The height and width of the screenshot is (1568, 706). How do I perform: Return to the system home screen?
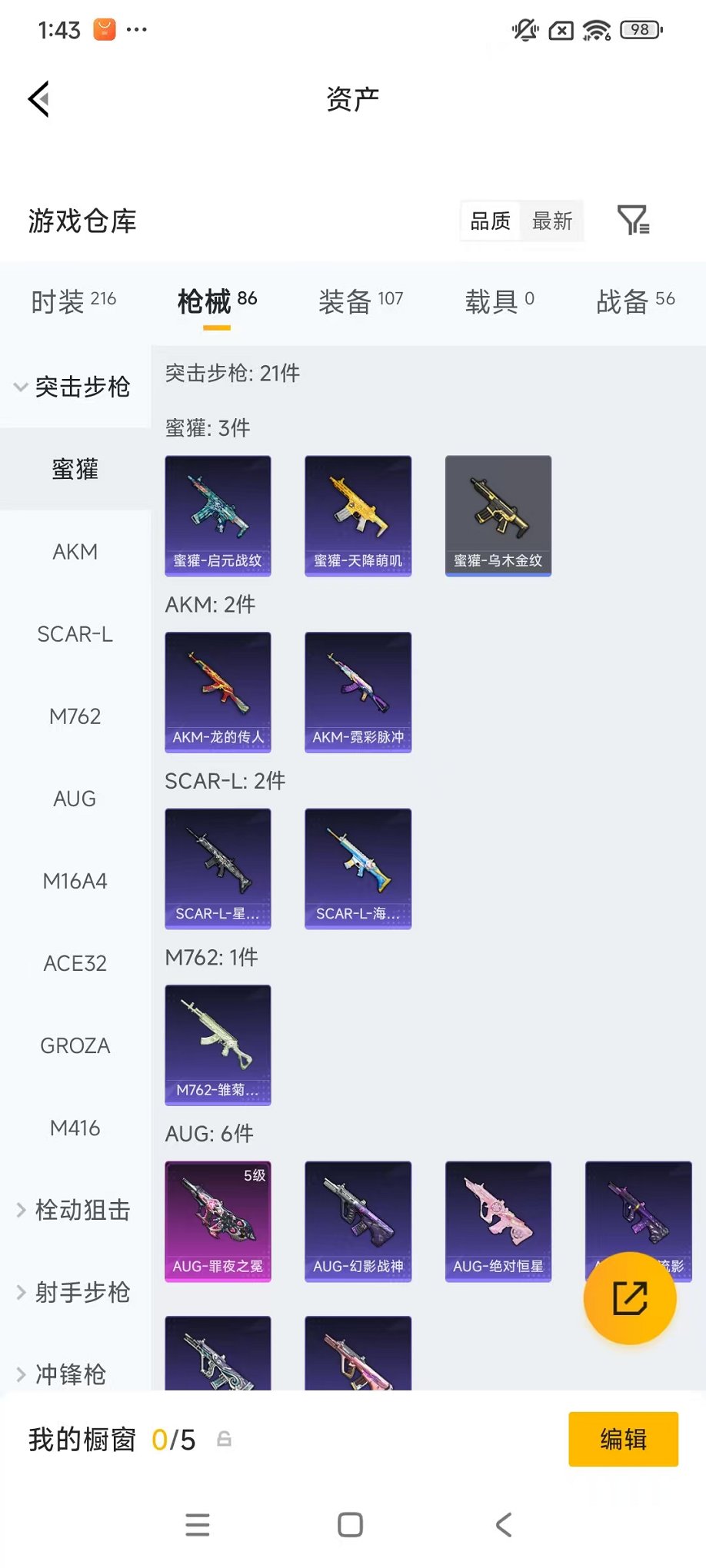pyautogui.click(x=351, y=1524)
